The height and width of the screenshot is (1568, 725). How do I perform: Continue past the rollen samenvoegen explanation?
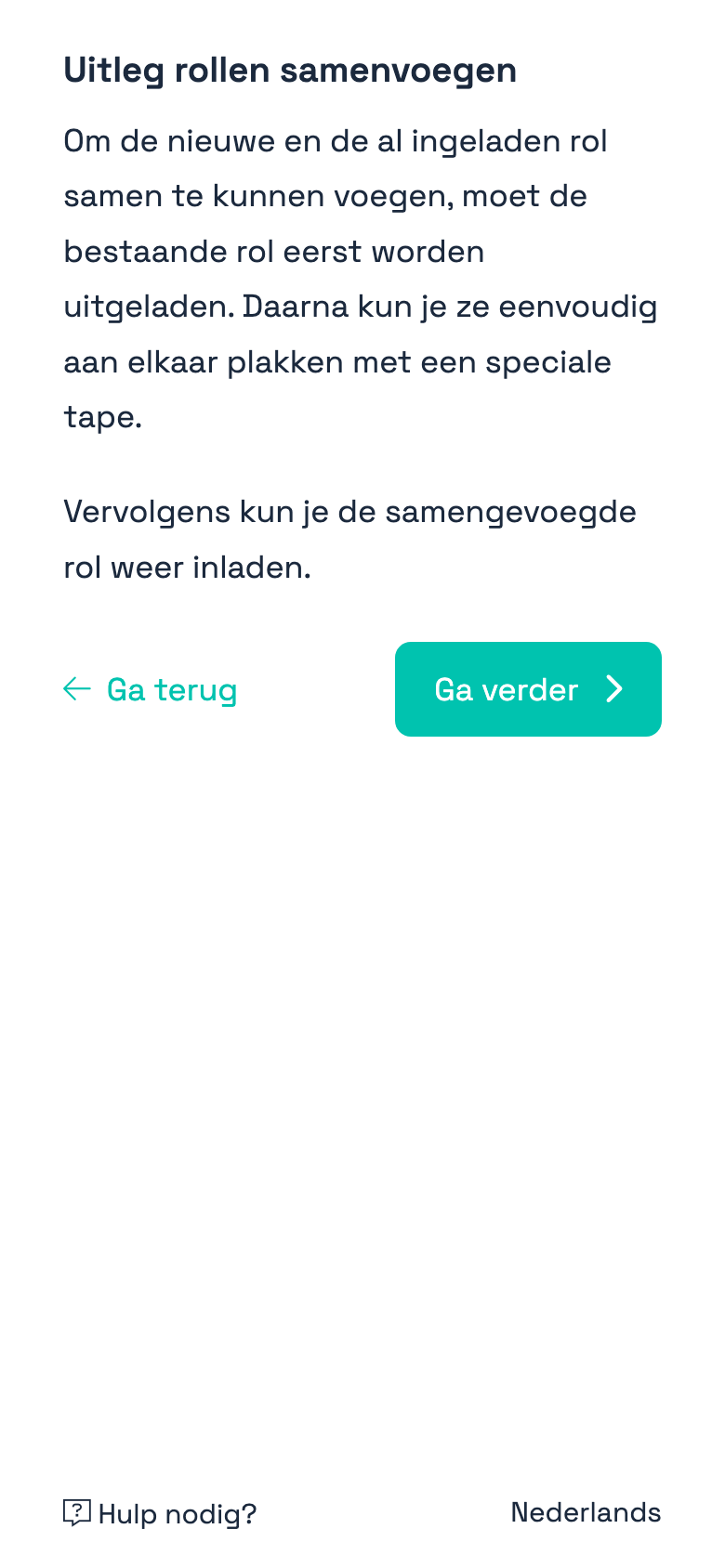click(528, 689)
